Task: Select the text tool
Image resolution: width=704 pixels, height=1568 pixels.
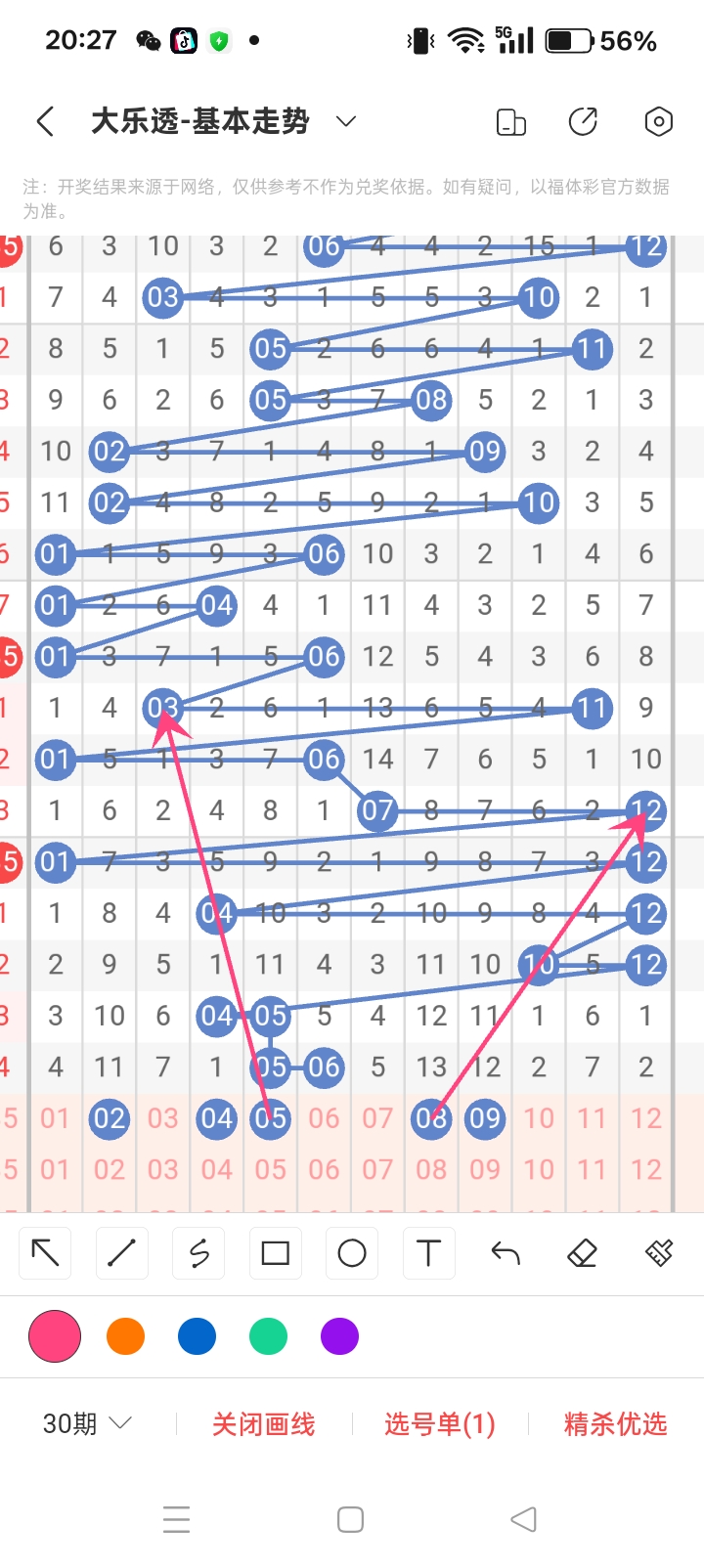Action: pos(428,1253)
